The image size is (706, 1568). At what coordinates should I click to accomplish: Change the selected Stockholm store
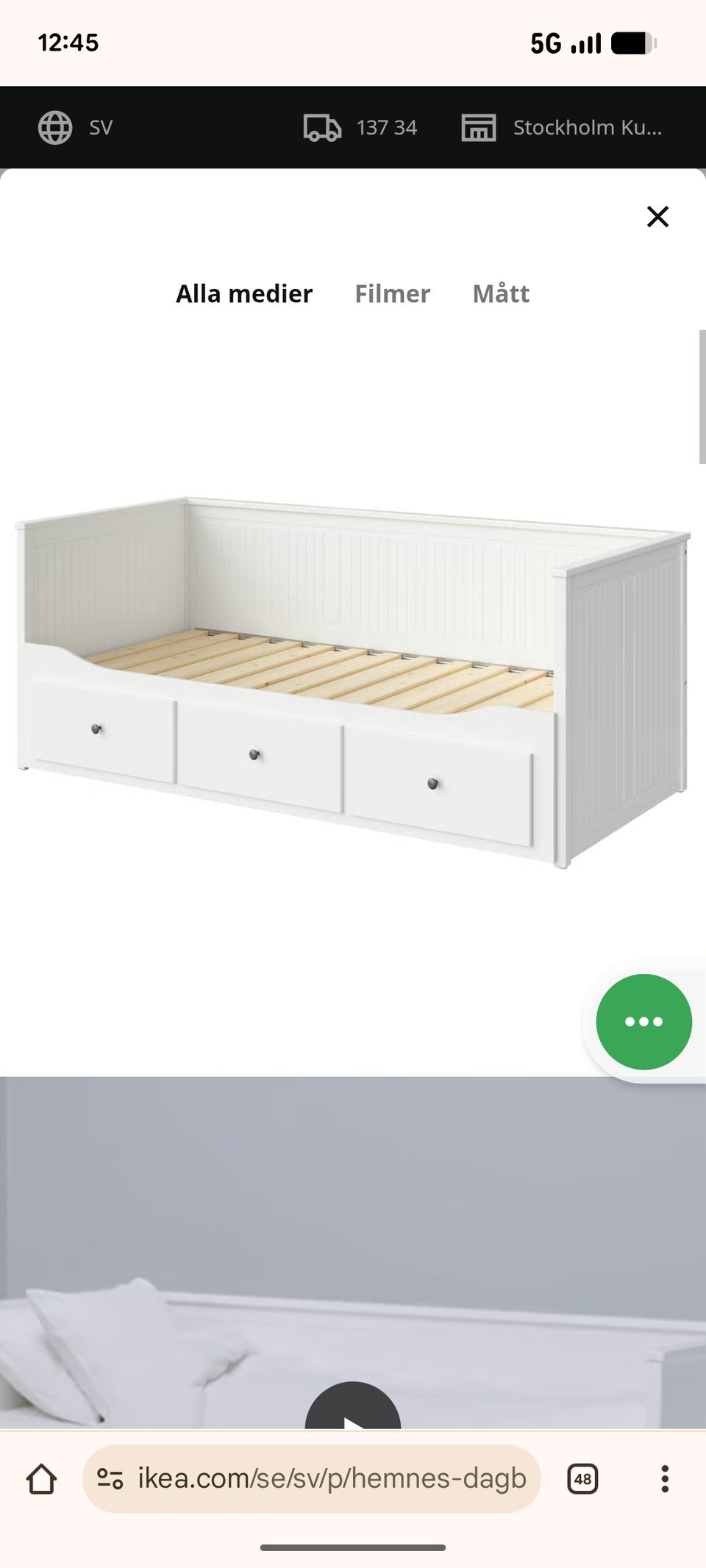coord(563,127)
